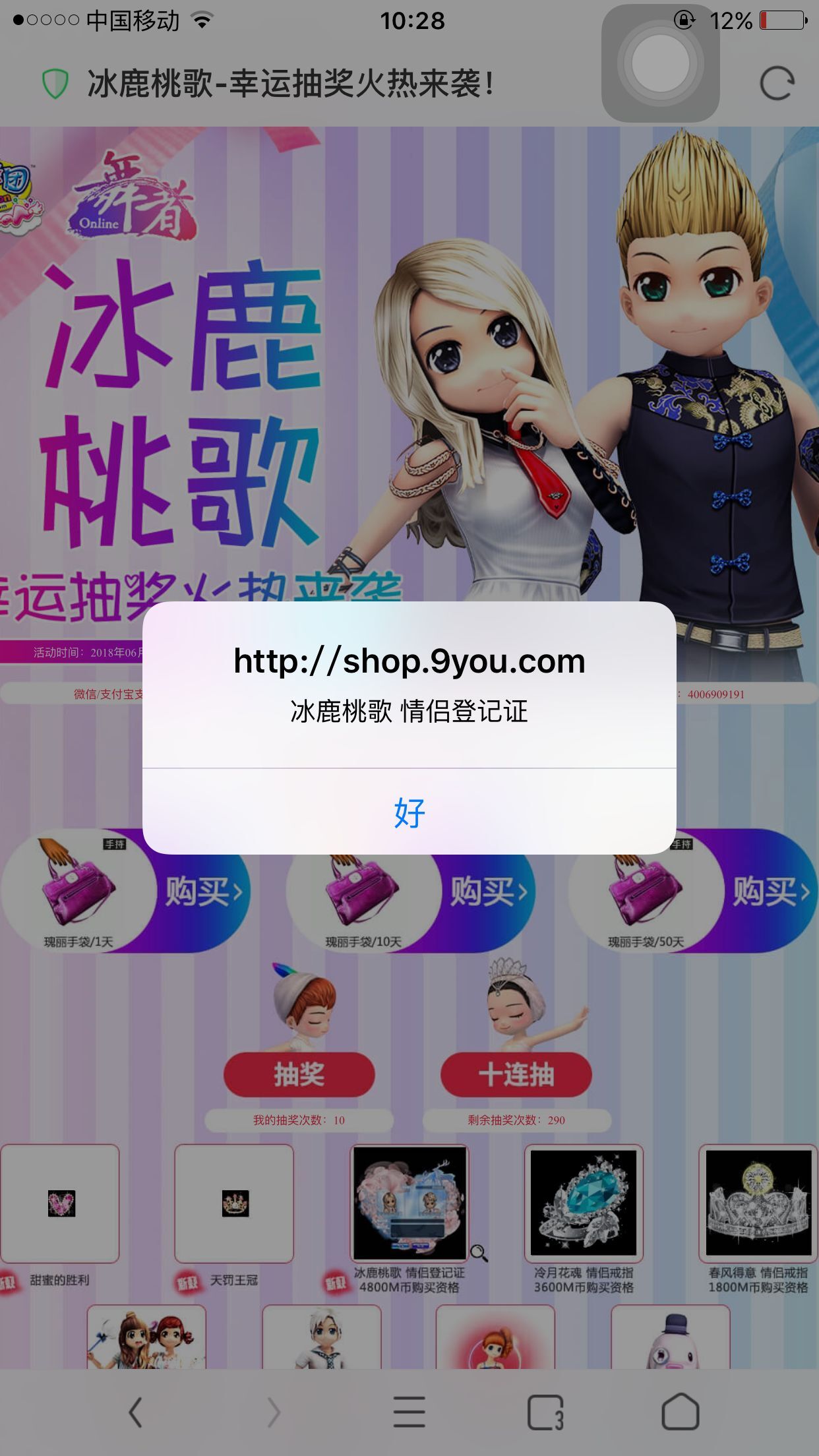Buy the 瑰丽手袋/1天 handbag
This screenshot has height=1456, width=819.
203,892
